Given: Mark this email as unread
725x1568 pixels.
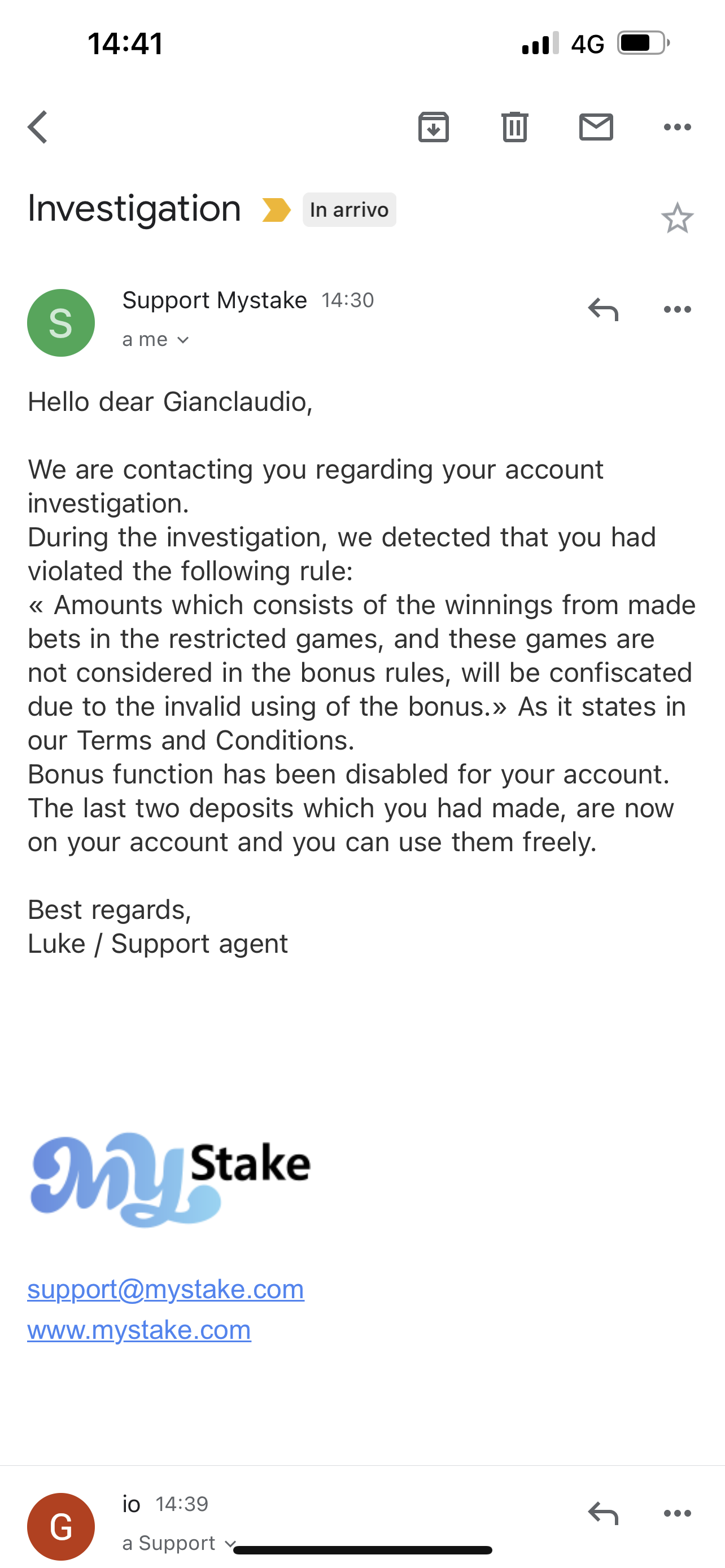Looking at the screenshot, I should click(595, 127).
